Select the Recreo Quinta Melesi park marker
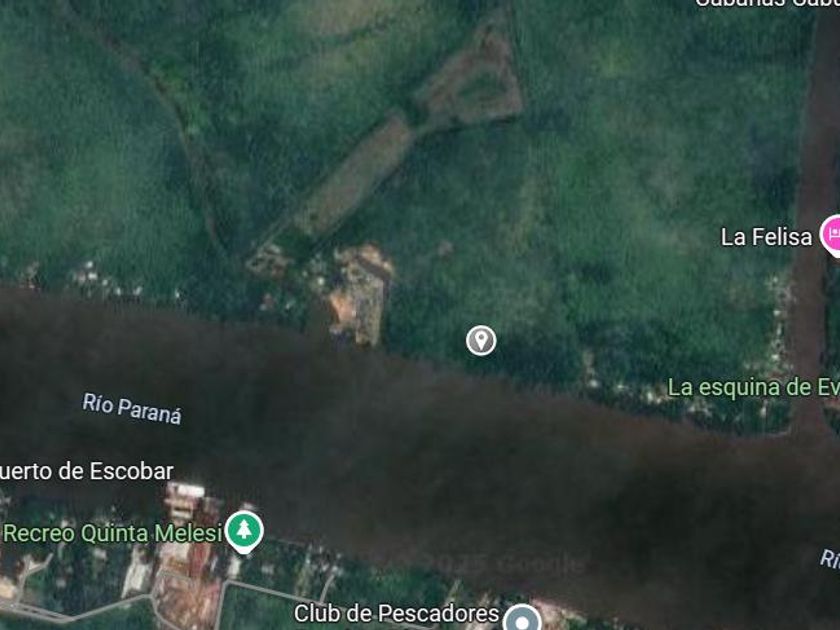The image size is (840, 630). [244, 532]
